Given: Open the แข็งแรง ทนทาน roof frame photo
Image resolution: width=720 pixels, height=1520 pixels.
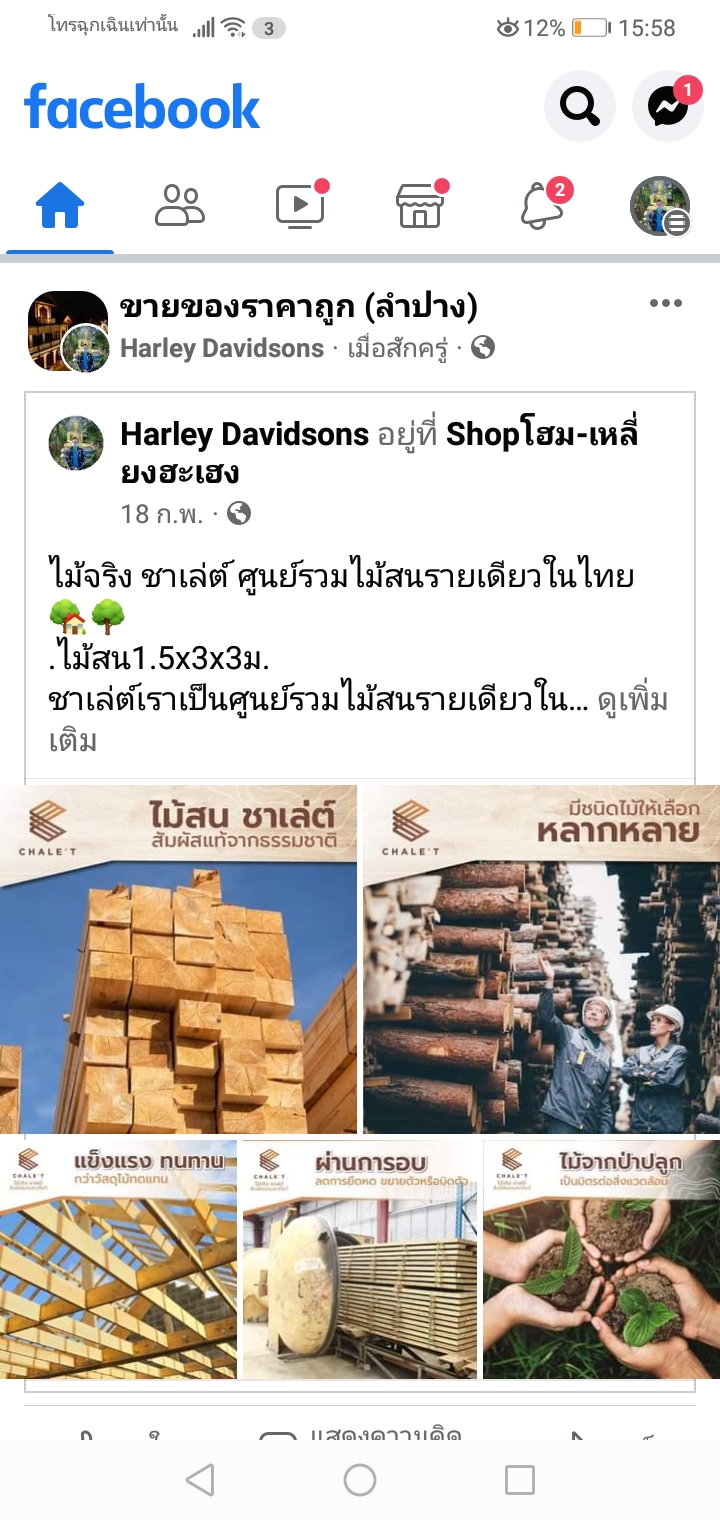Looking at the screenshot, I should pos(118,1260).
